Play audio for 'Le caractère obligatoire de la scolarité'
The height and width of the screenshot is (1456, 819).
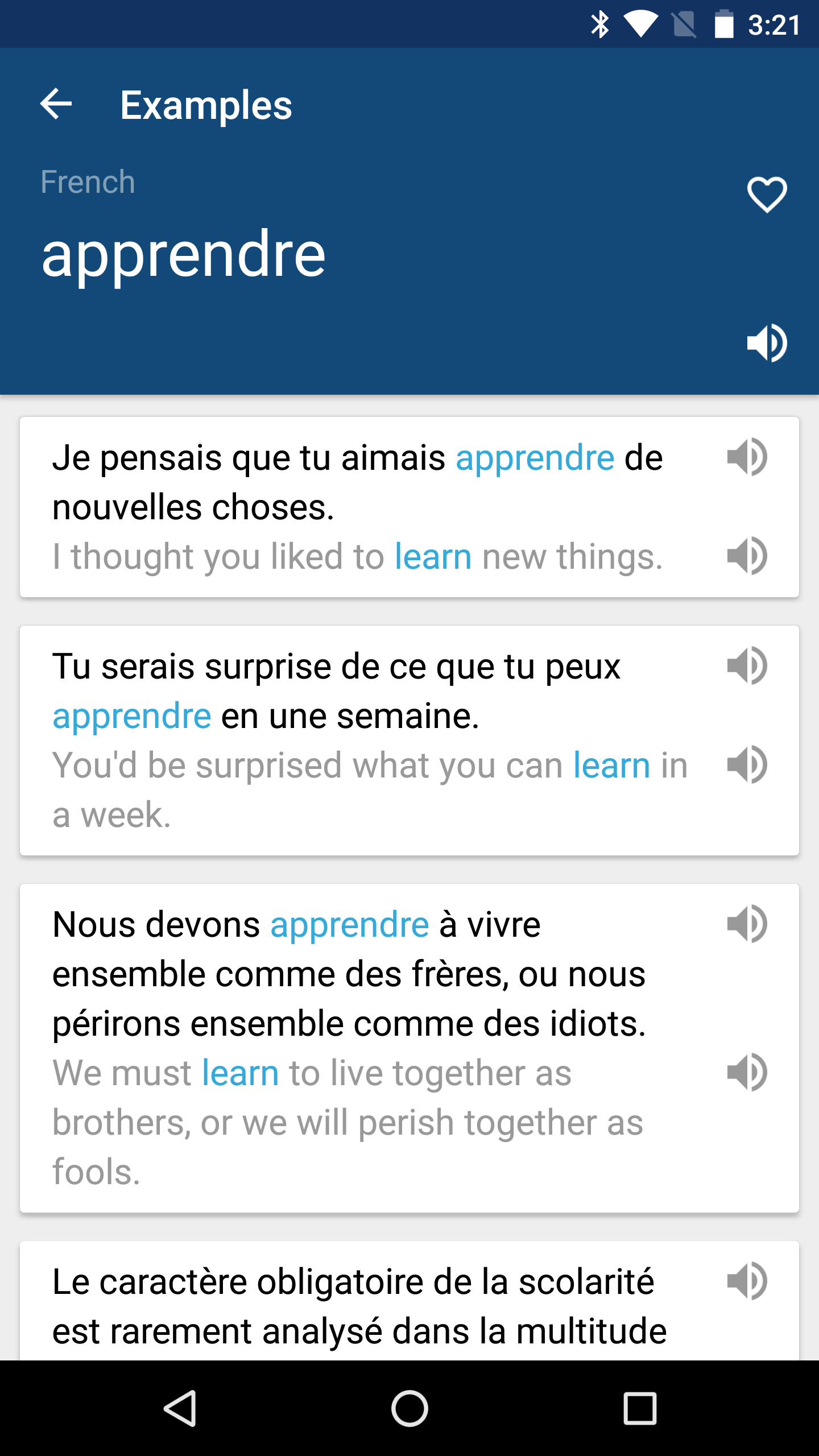point(747,1281)
